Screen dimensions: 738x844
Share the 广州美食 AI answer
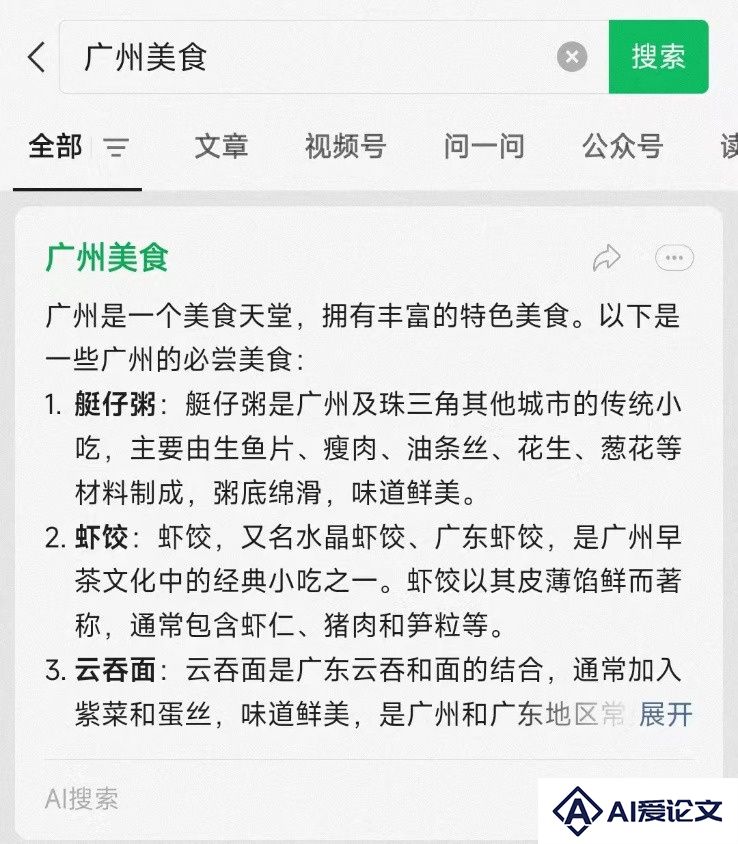[606, 258]
